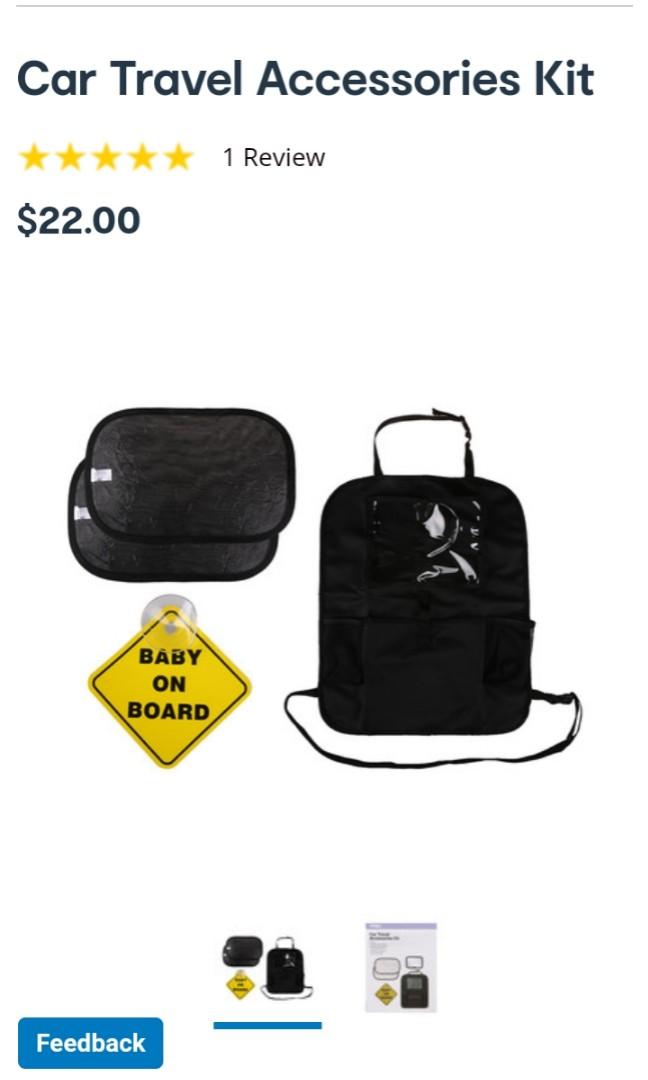648x1080 pixels.
Task: Open the Feedback button
Action: pyautogui.click(x=90, y=1043)
